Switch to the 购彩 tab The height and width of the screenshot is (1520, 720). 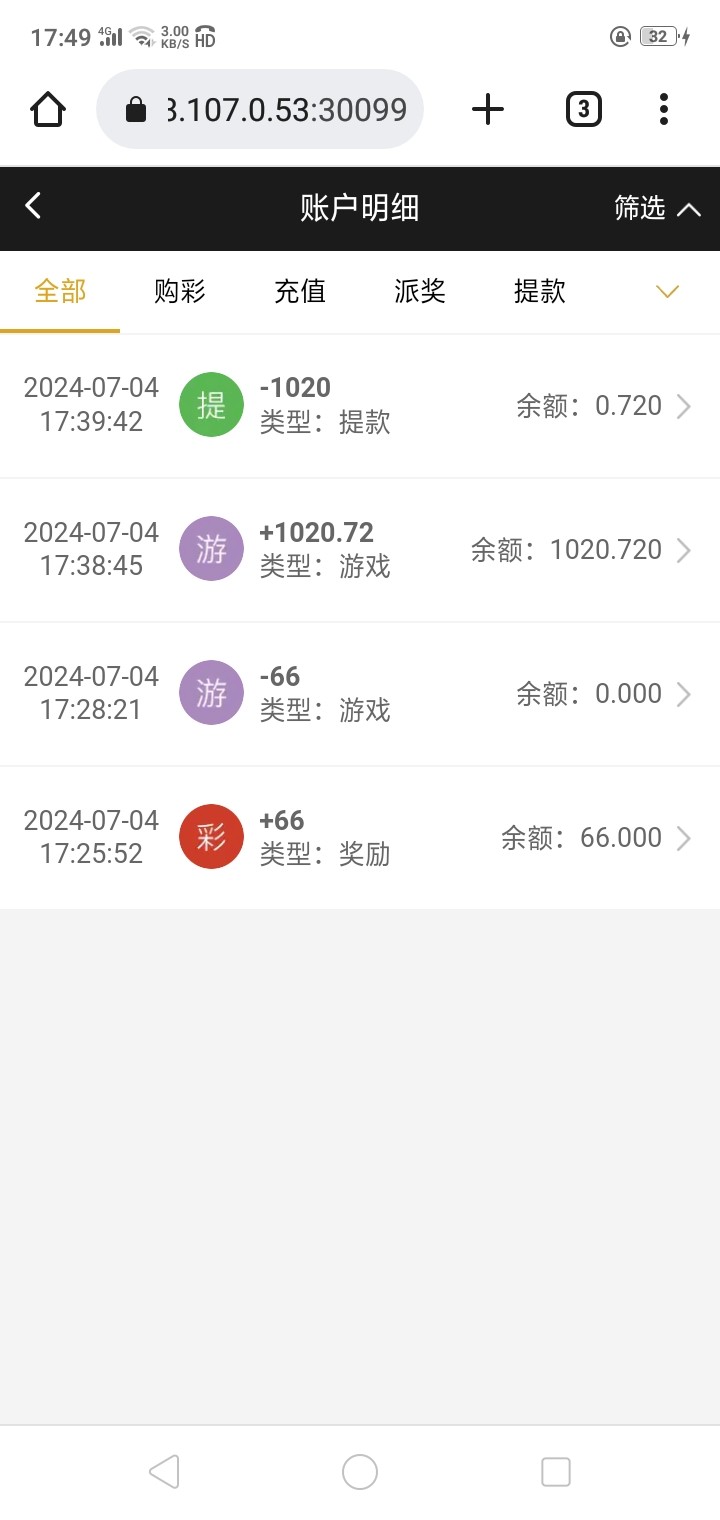point(180,291)
